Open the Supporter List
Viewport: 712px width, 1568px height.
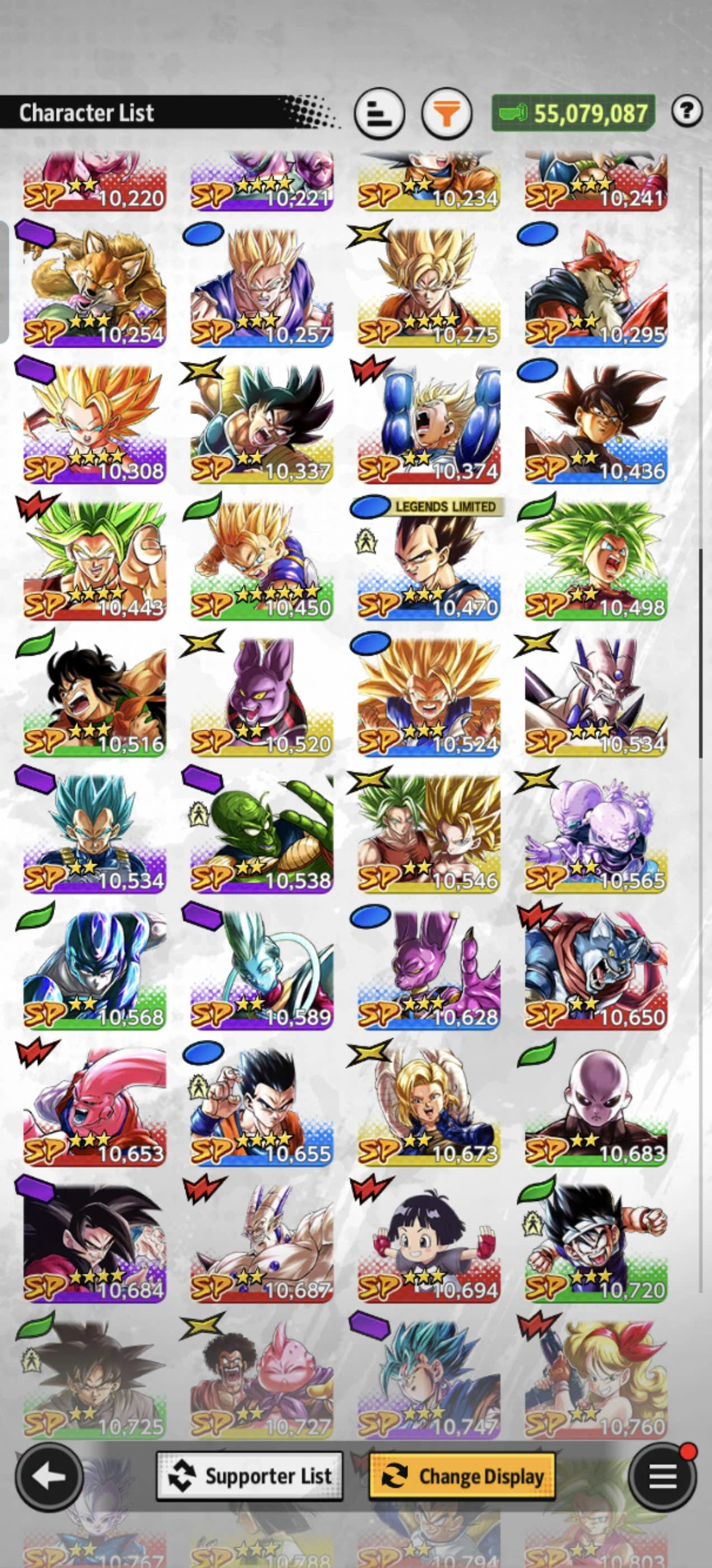250,1476
